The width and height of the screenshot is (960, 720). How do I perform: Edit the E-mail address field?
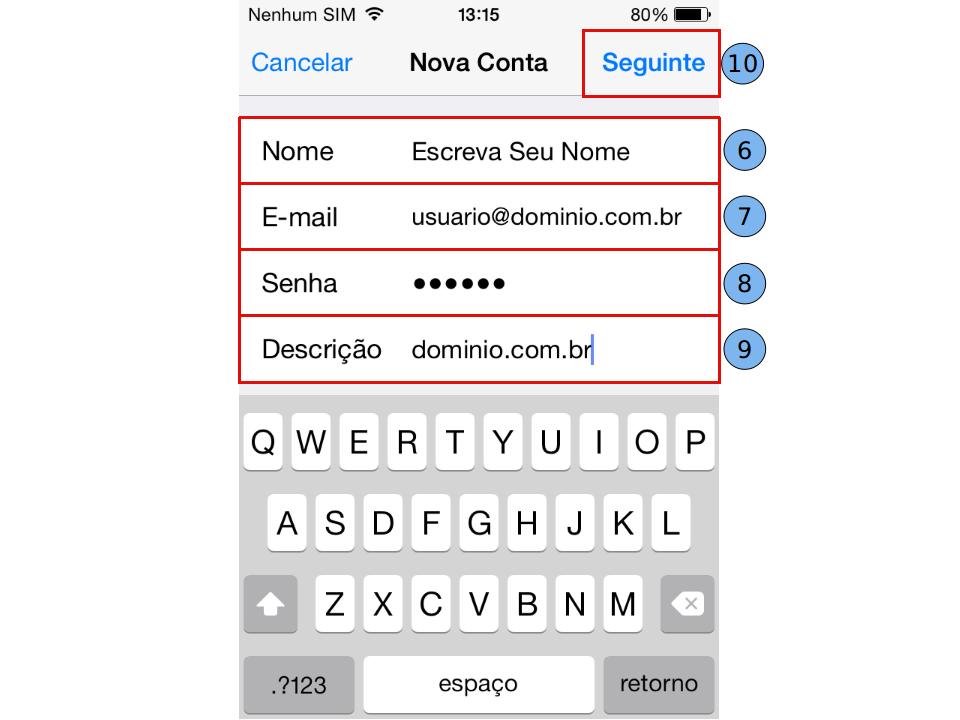pyautogui.click(x=546, y=216)
